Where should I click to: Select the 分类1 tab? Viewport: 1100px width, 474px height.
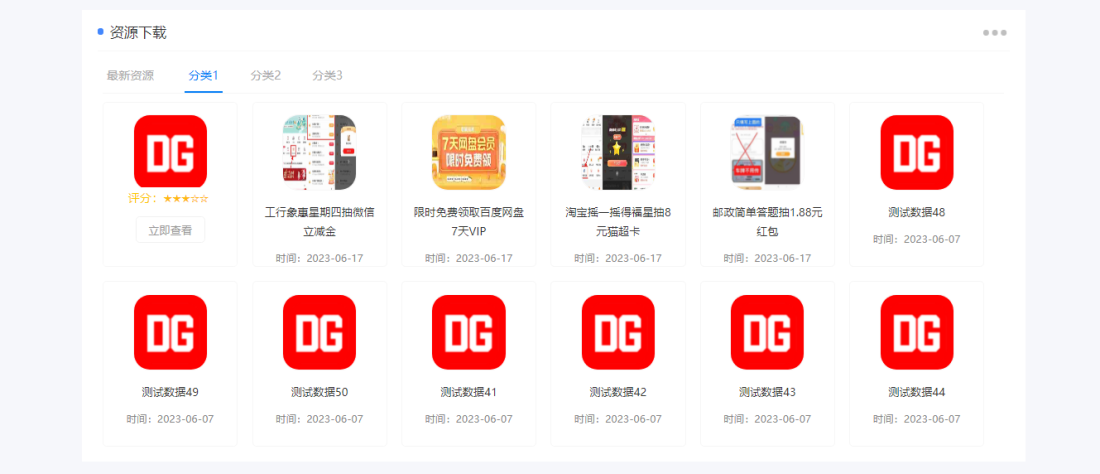(203, 76)
